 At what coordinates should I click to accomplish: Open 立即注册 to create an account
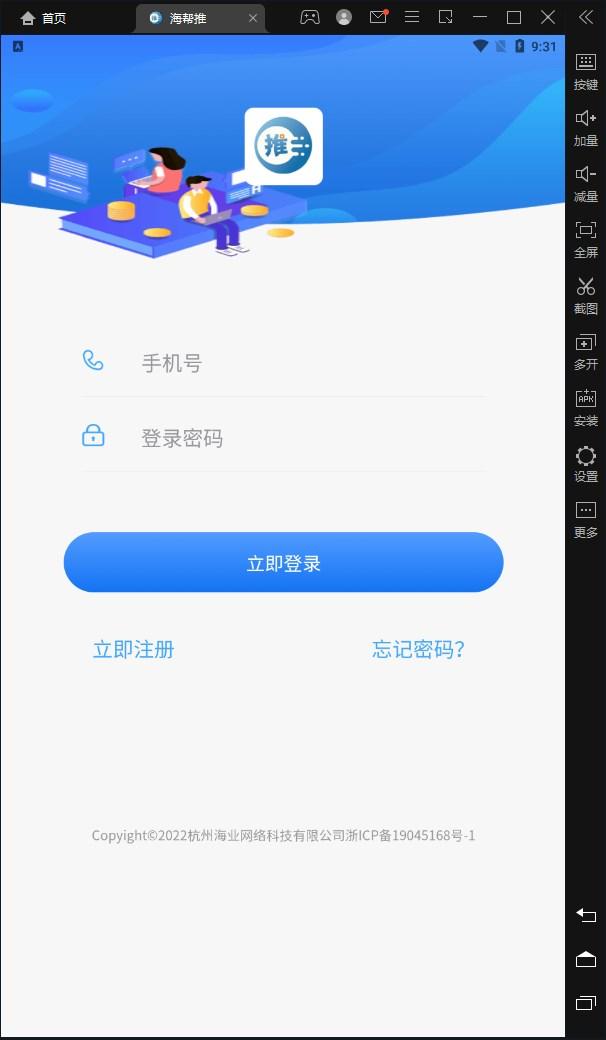pyautogui.click(x=133, y=650)
